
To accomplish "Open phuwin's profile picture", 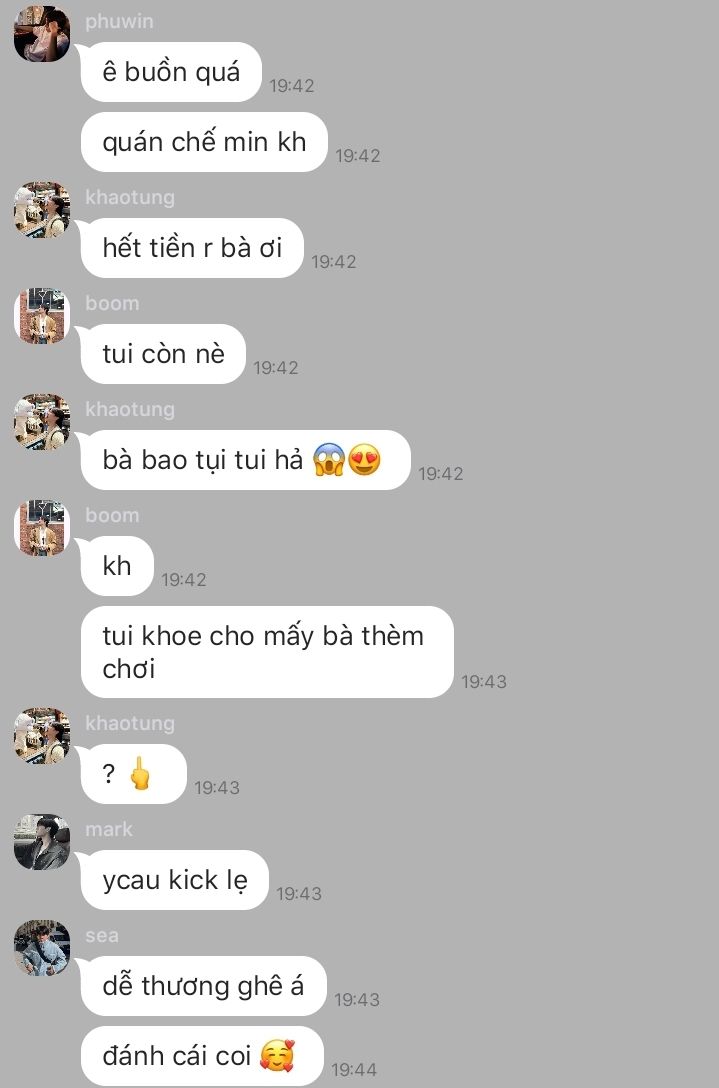I will [x=42, y=35].
